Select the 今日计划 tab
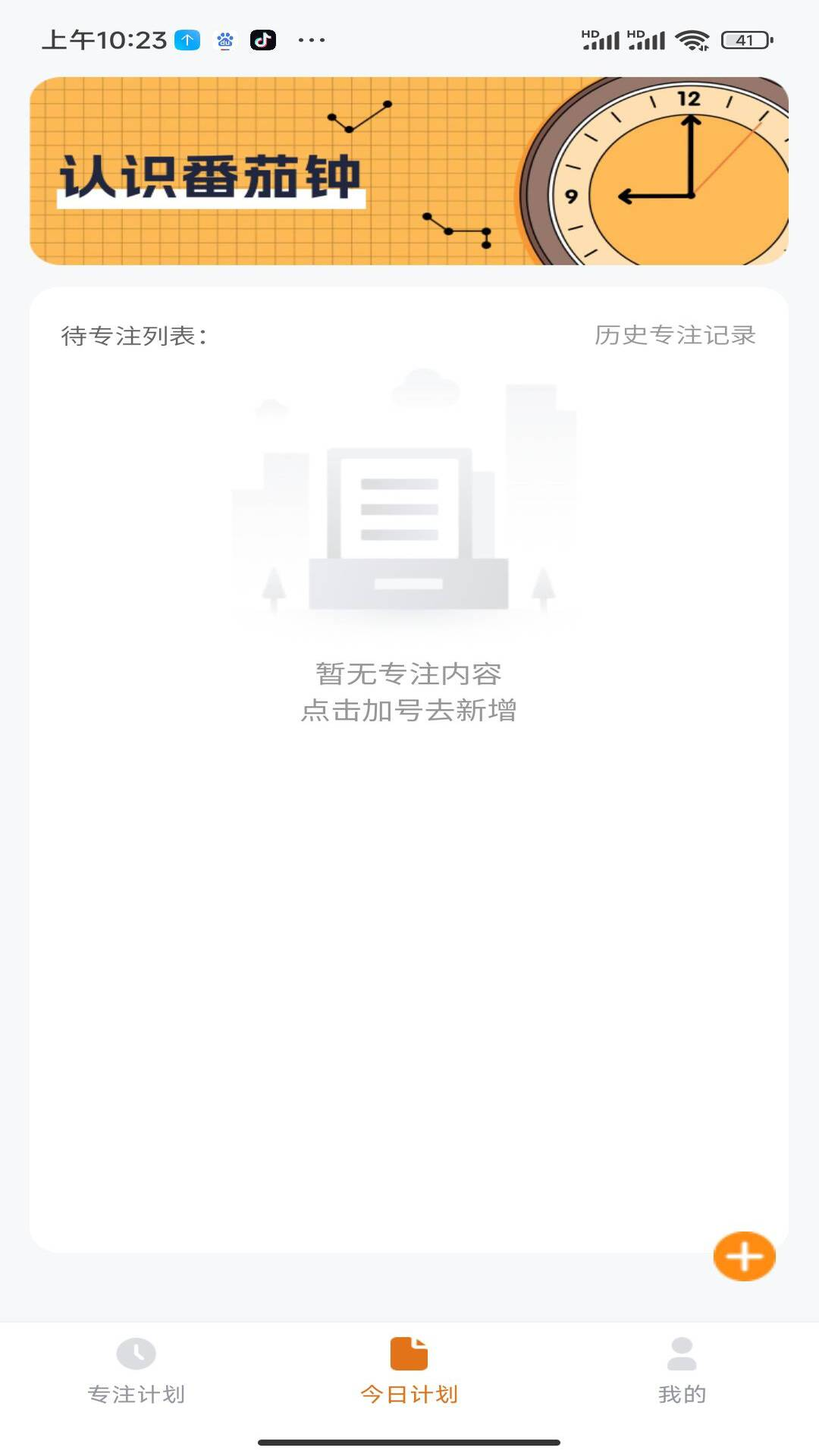This screenshot has width=819, height=1456. click(x=409, y=1370)
